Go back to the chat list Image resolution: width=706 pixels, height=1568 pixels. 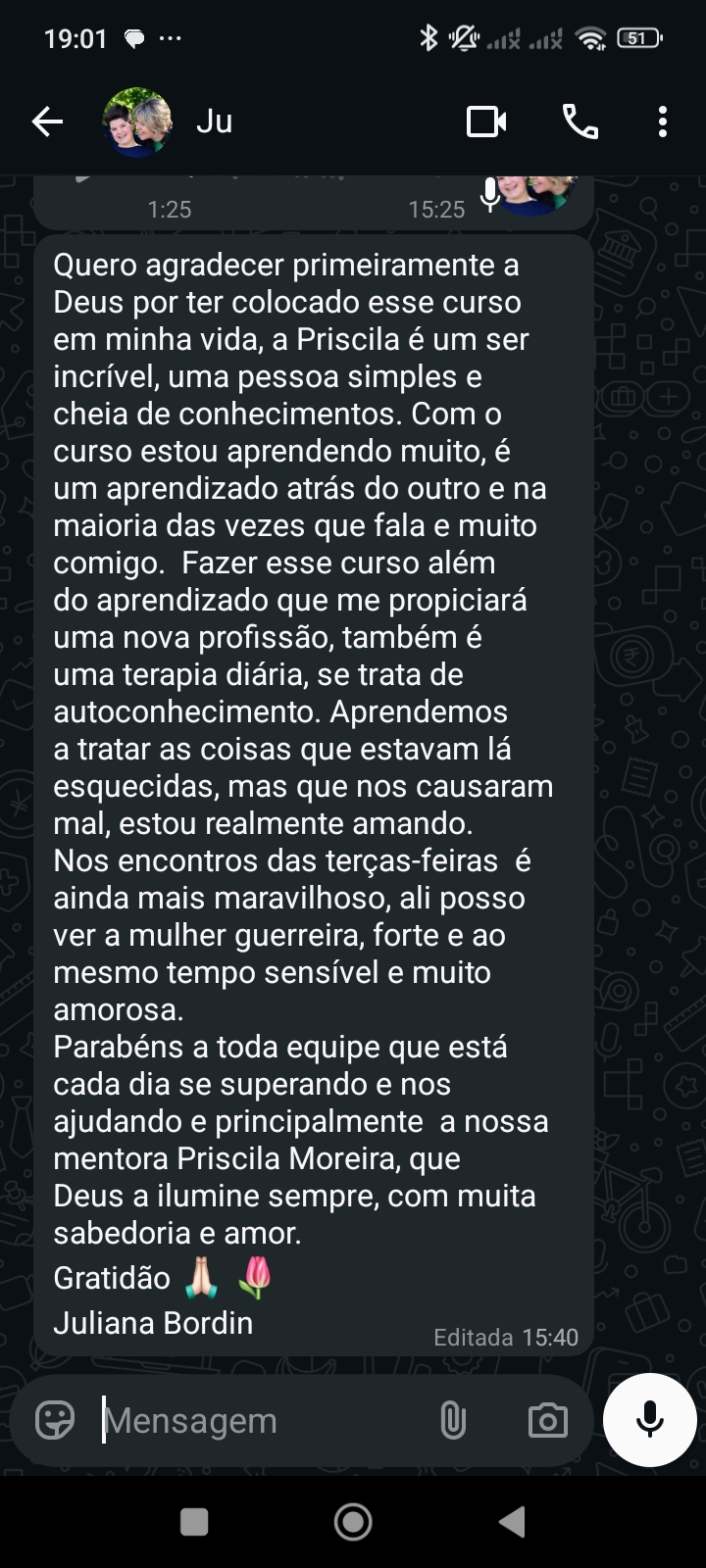click(47, 122)
